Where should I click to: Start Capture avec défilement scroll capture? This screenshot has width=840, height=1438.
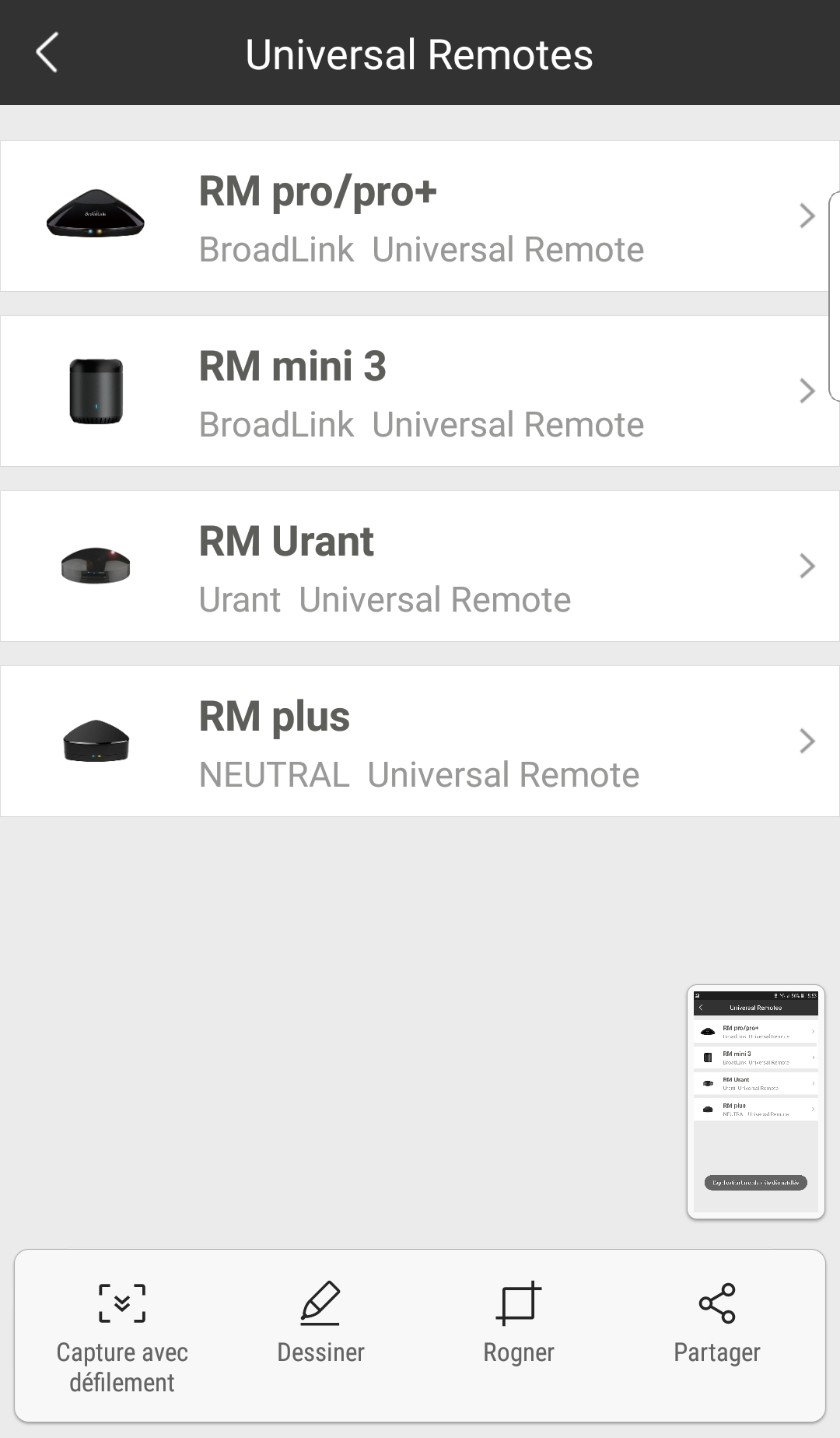coord(122,1337)
